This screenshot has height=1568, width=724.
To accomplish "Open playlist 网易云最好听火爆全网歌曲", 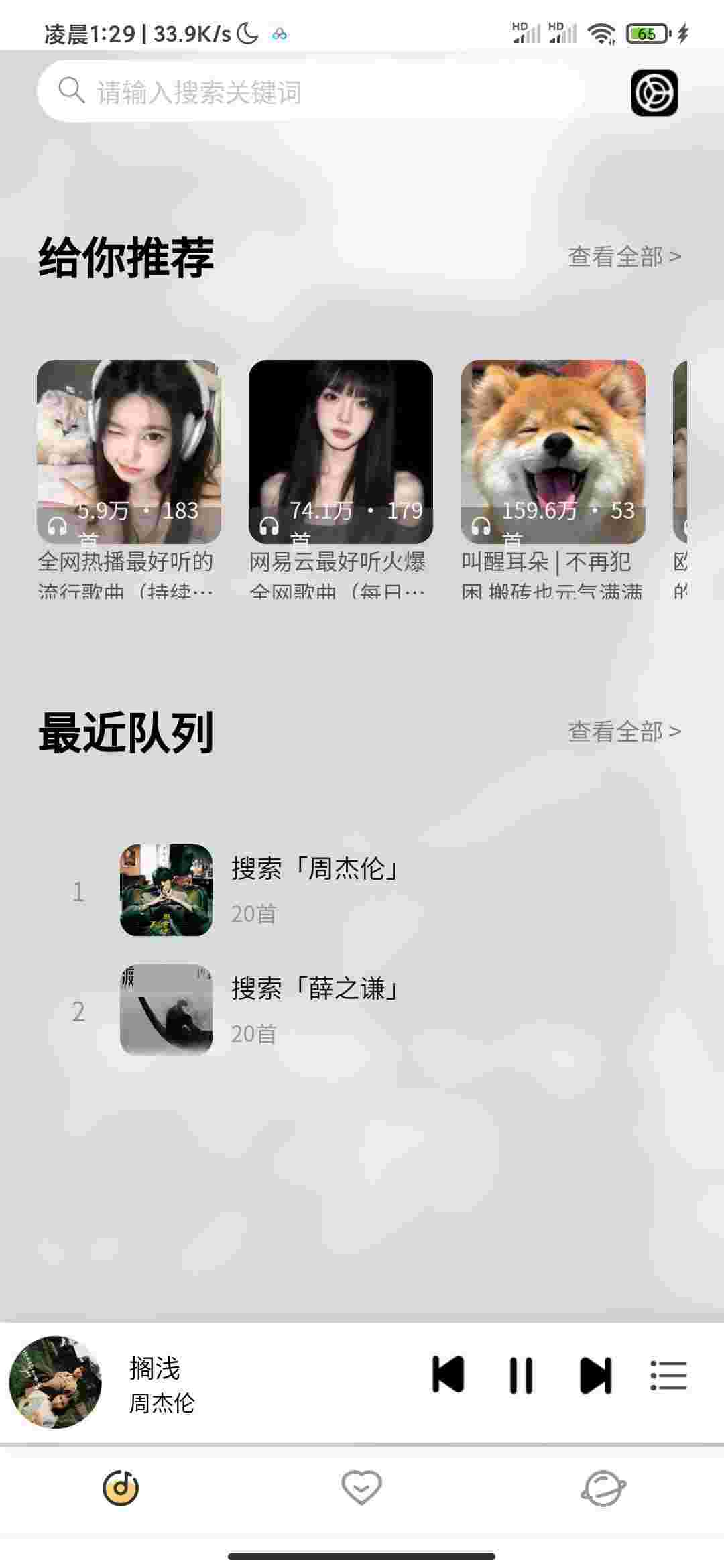I will pyautogui.click(x=341, y=452).
